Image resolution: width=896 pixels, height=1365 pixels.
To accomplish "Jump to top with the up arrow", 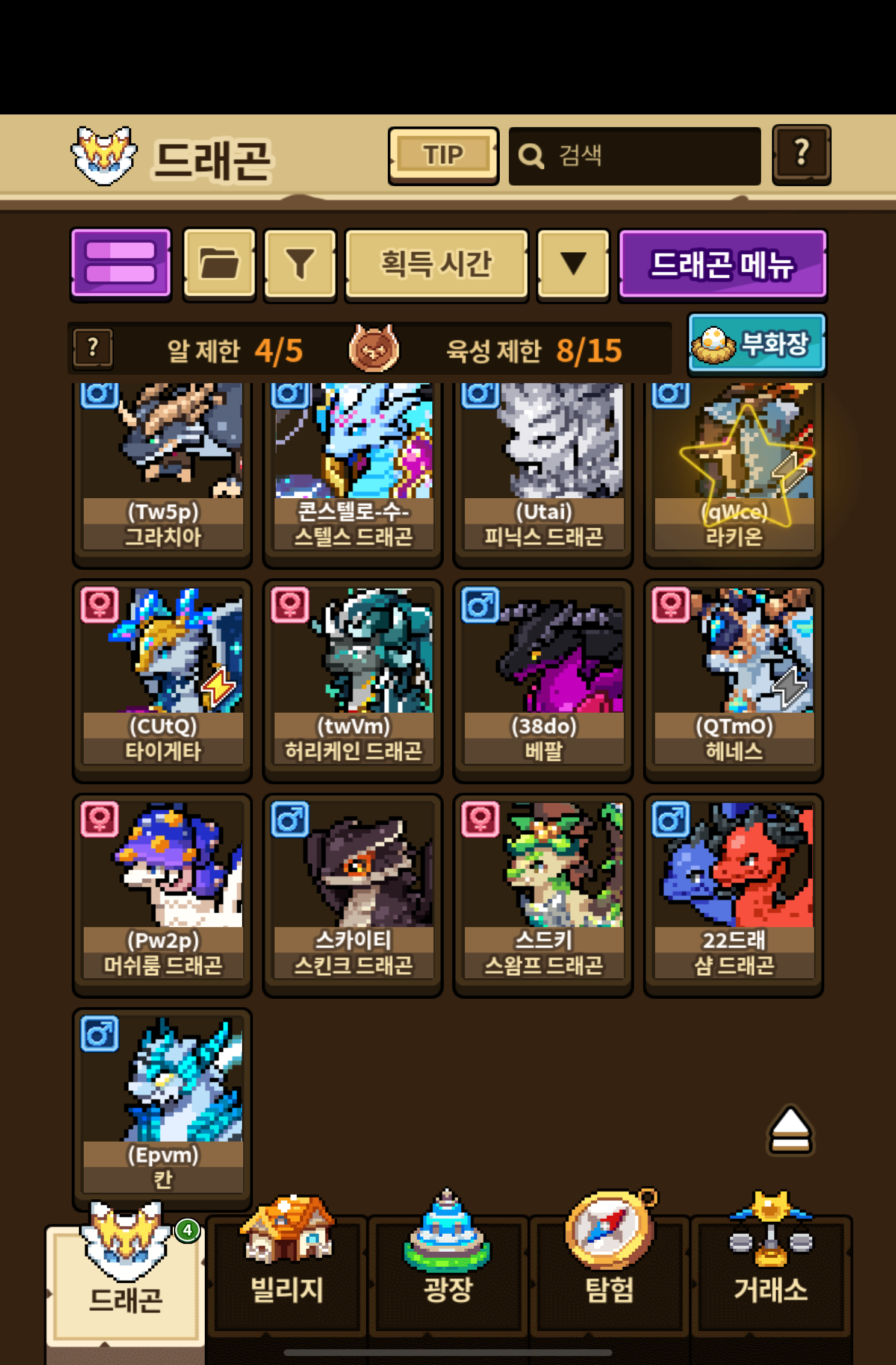I will pyautogui.click(x=790, y=1131).
